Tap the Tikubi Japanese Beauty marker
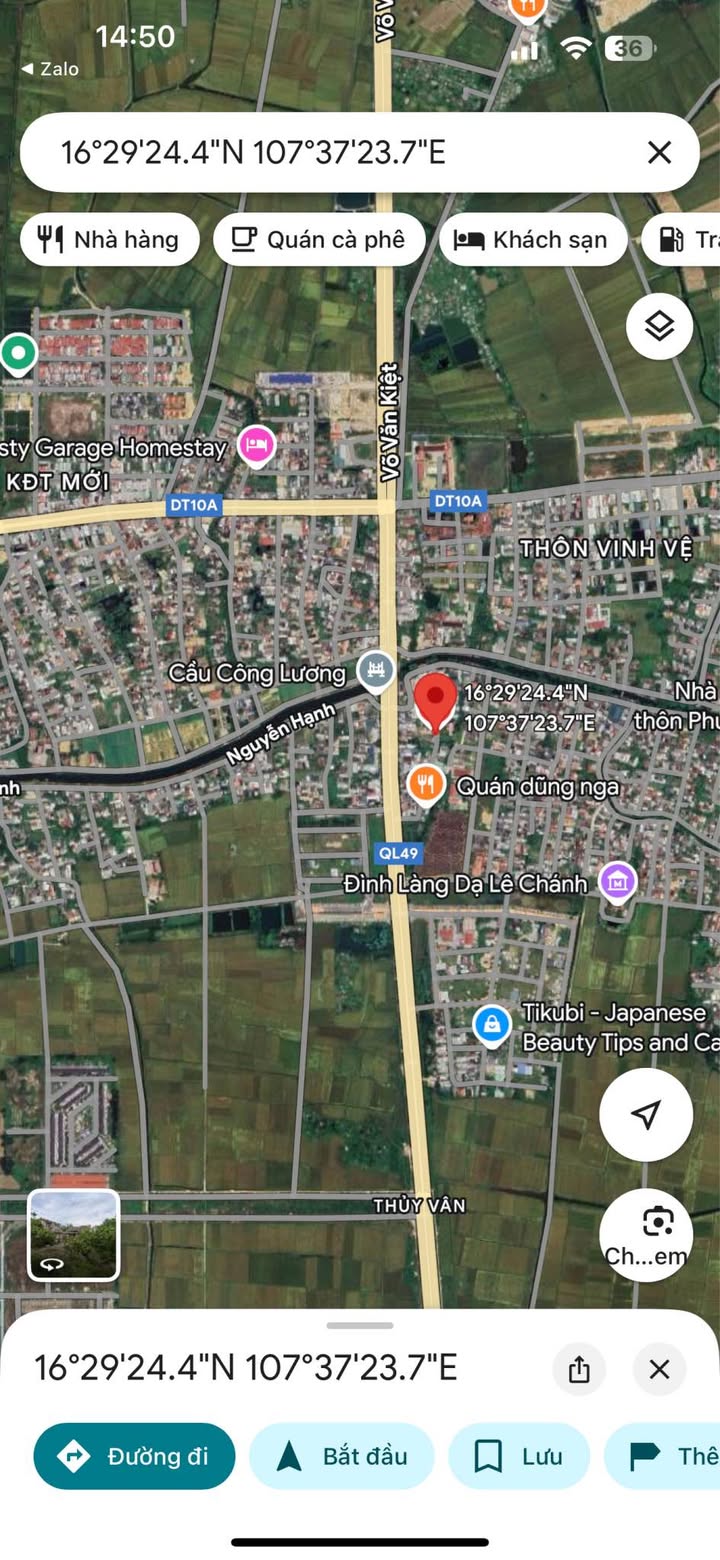Screen dimensions: 720x1560 tap(492, 1026)
